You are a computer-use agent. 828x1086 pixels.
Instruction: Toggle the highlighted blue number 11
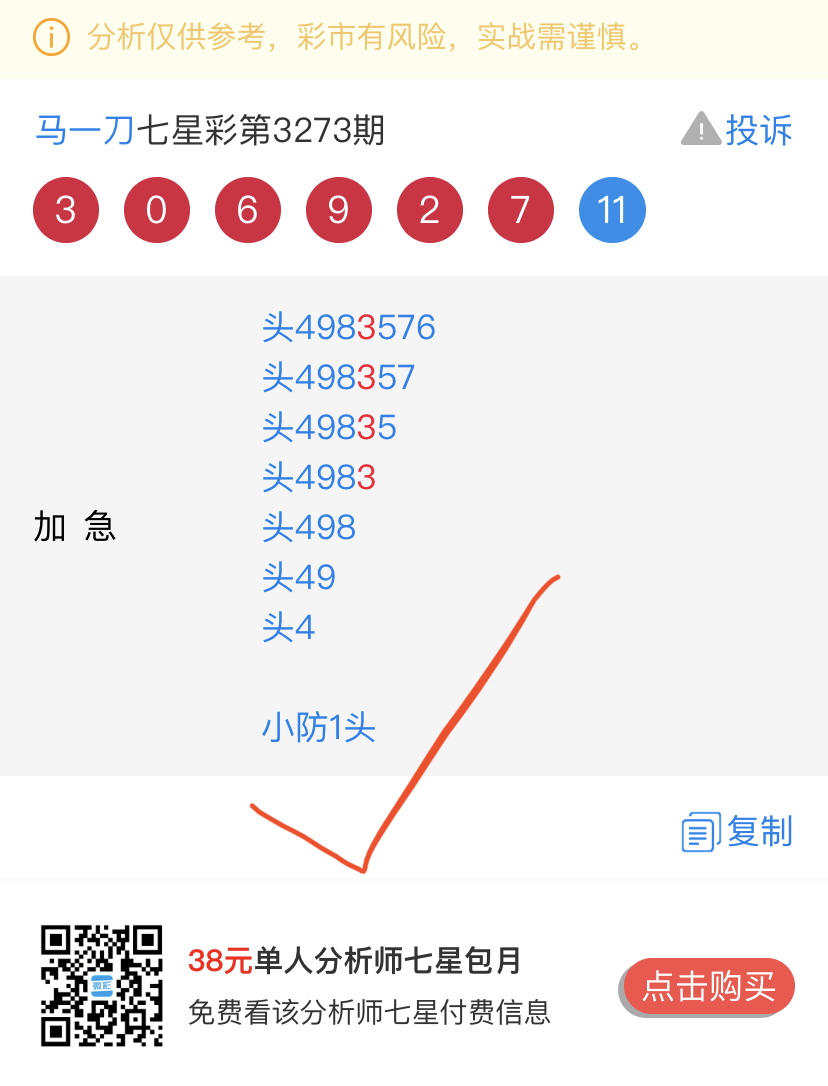pos(612,209)
